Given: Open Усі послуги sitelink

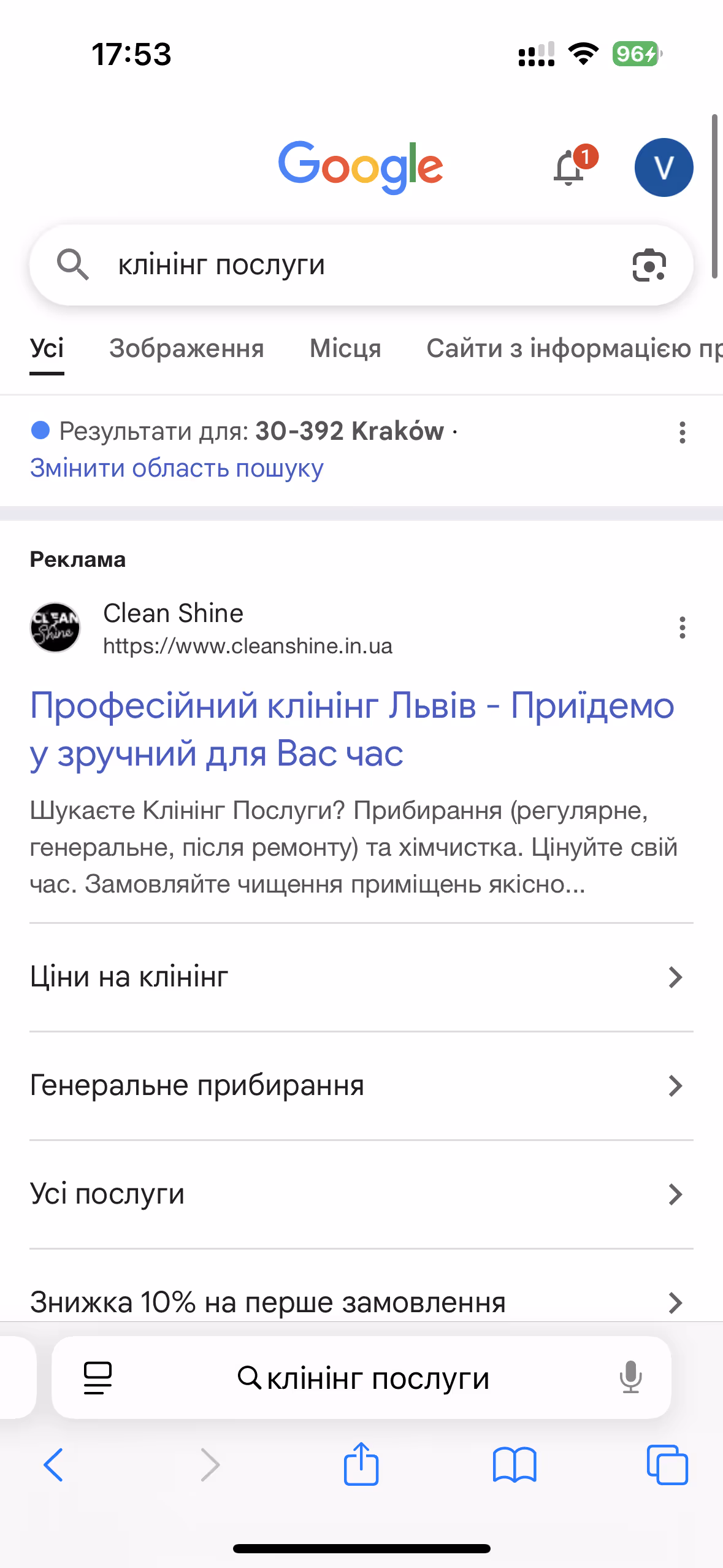Looking at the screenshot, I should (x=361, y=1194).
